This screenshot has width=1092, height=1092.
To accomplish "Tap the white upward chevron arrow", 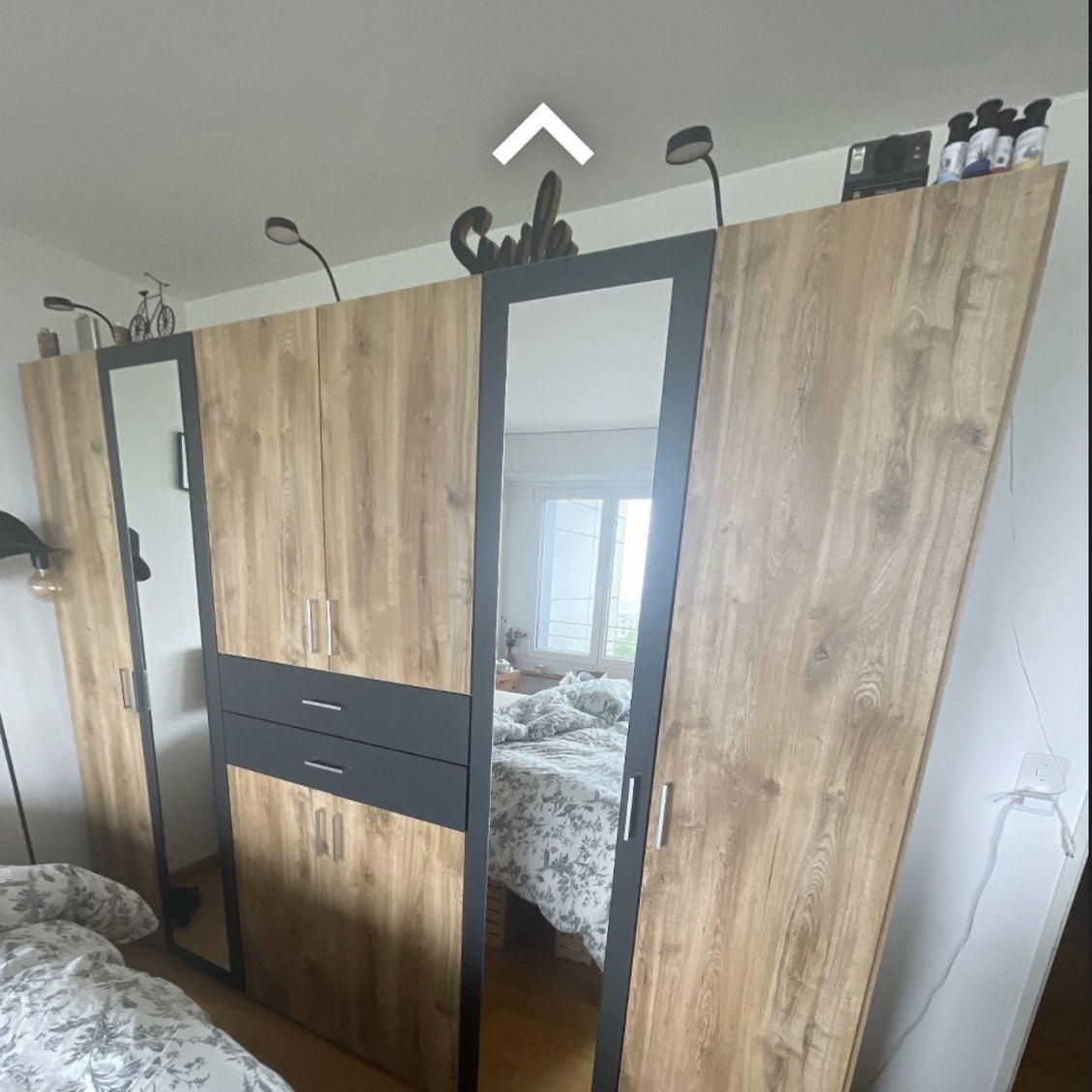I will 542,134.
